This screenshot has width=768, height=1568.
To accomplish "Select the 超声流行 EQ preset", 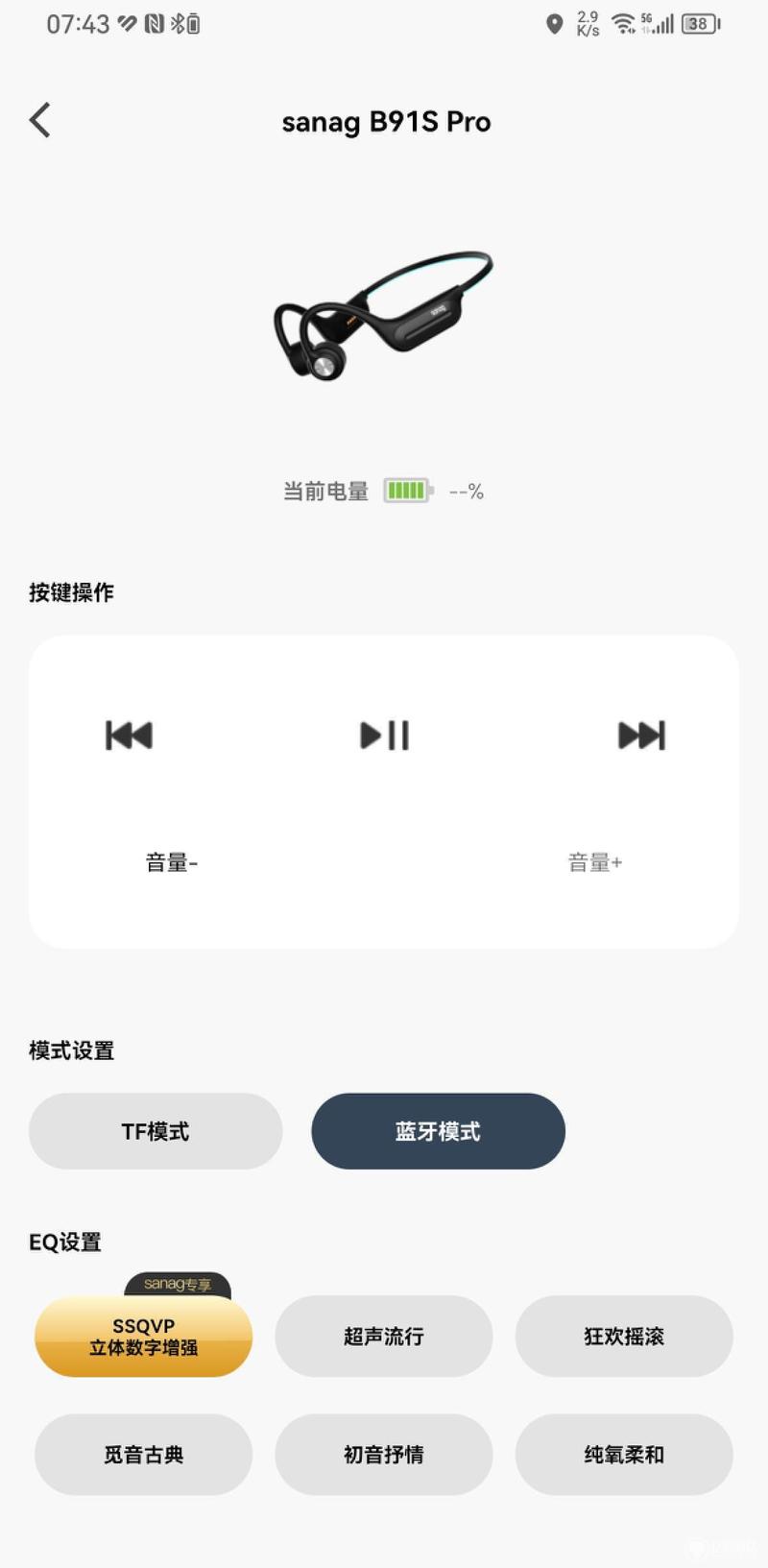I will 384,1336.
